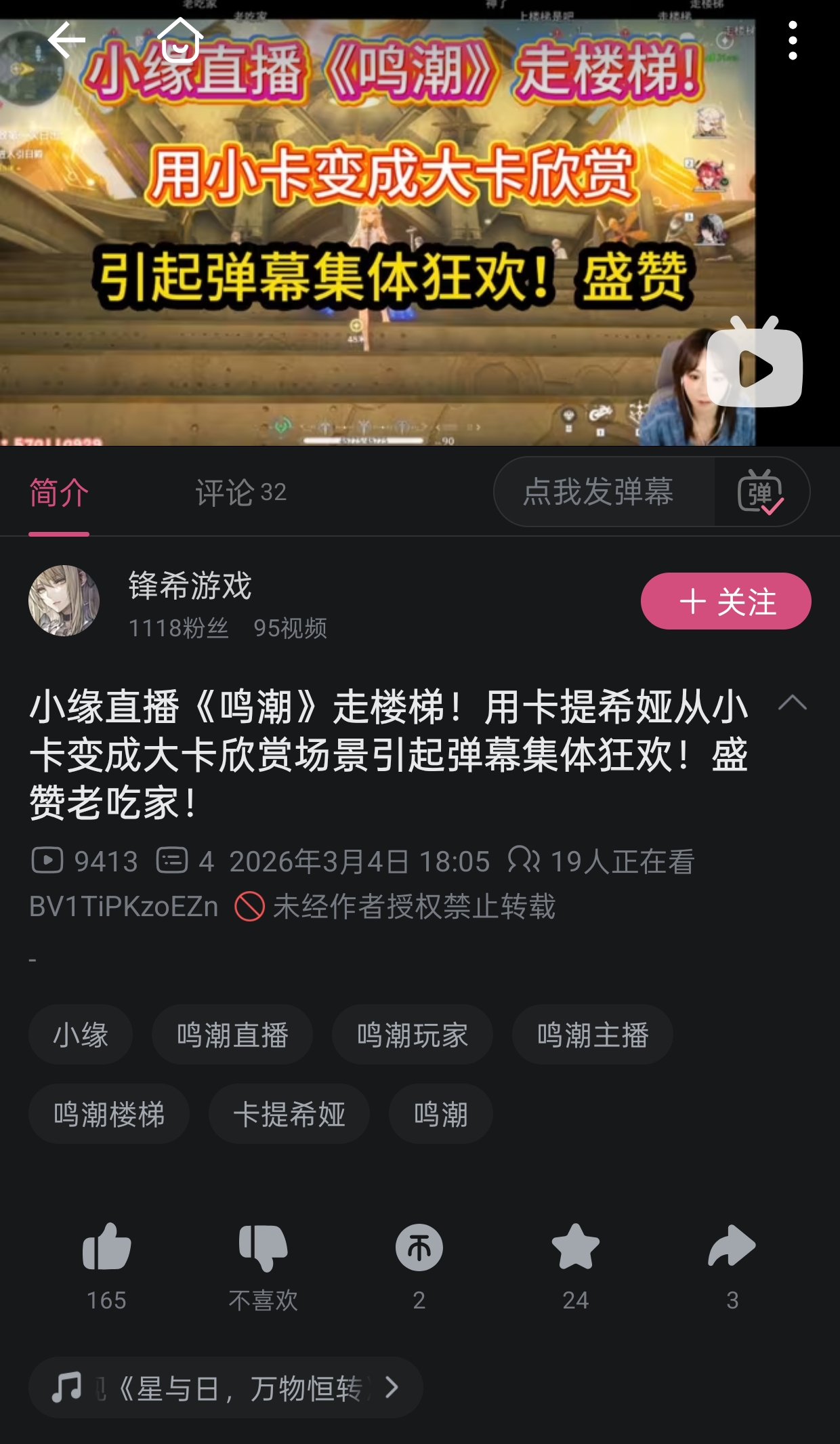Select the 鸣潮玩家 tag chip
This screenshot has height=1444, width=840.
click(412, 1035)
